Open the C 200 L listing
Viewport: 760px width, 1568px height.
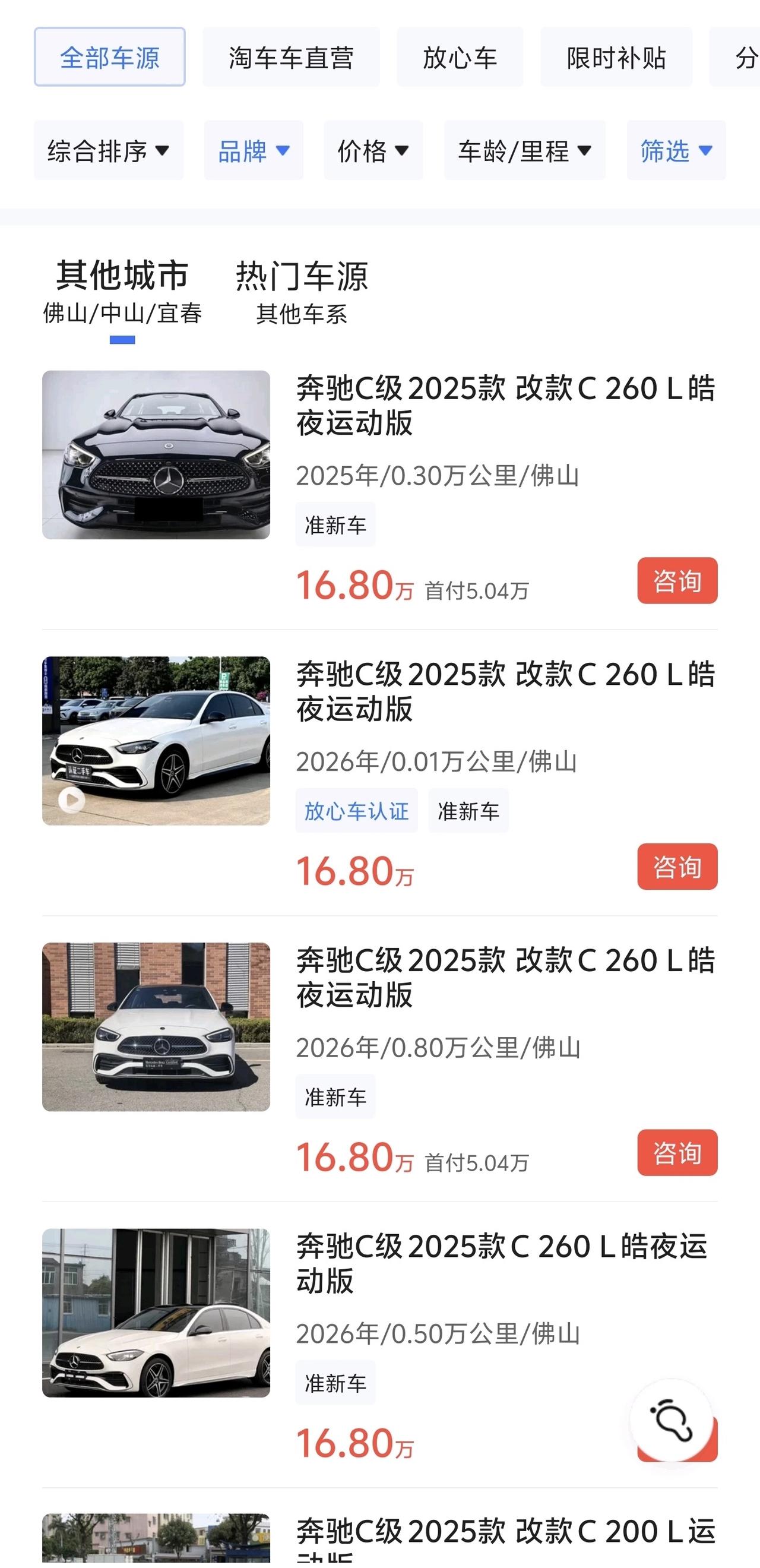click(505, 1534)
